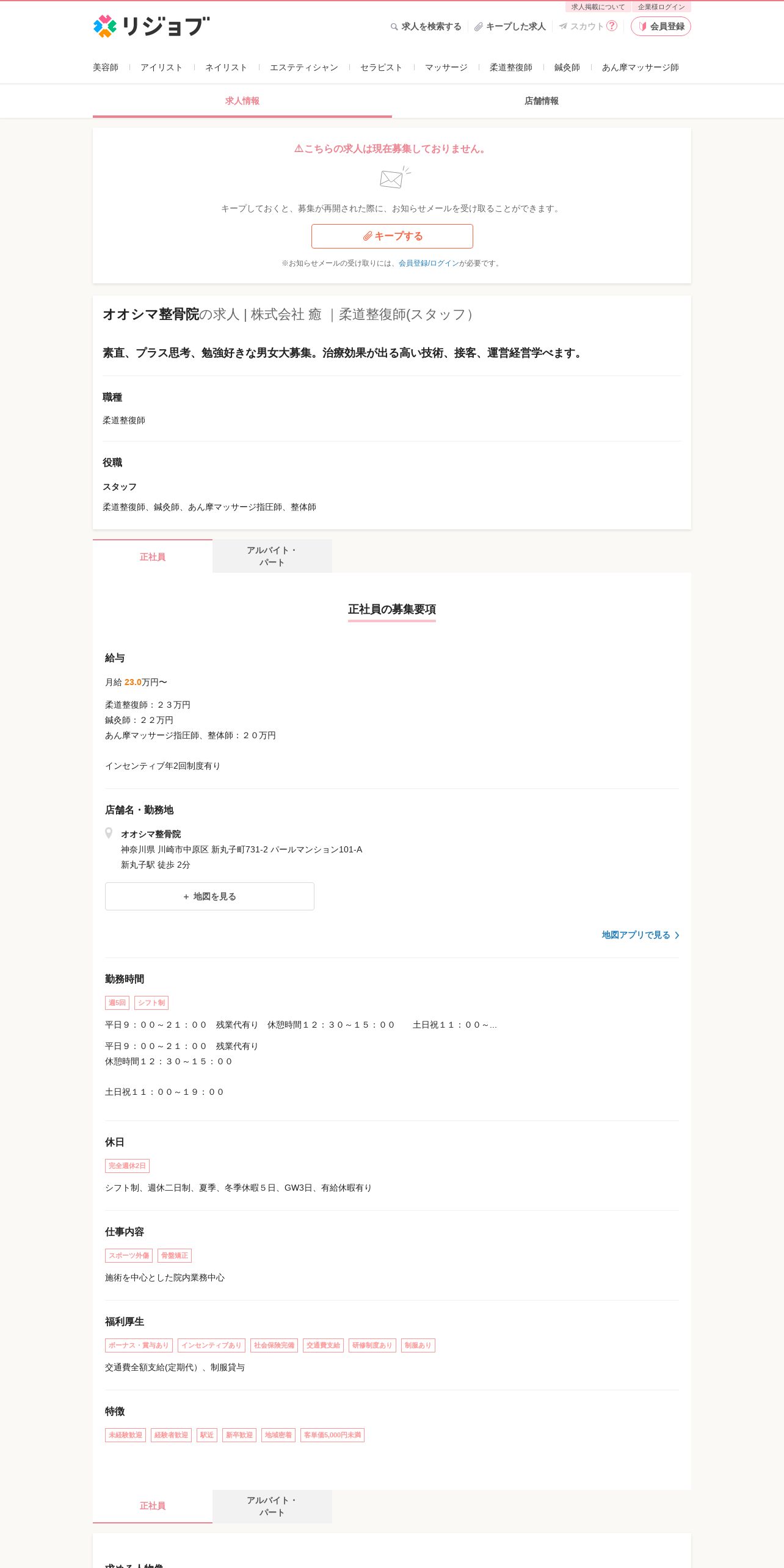This screenshot has height=1568, width=784.
Task: Open 企業様ログイン link
Action: tap(661, 7)
